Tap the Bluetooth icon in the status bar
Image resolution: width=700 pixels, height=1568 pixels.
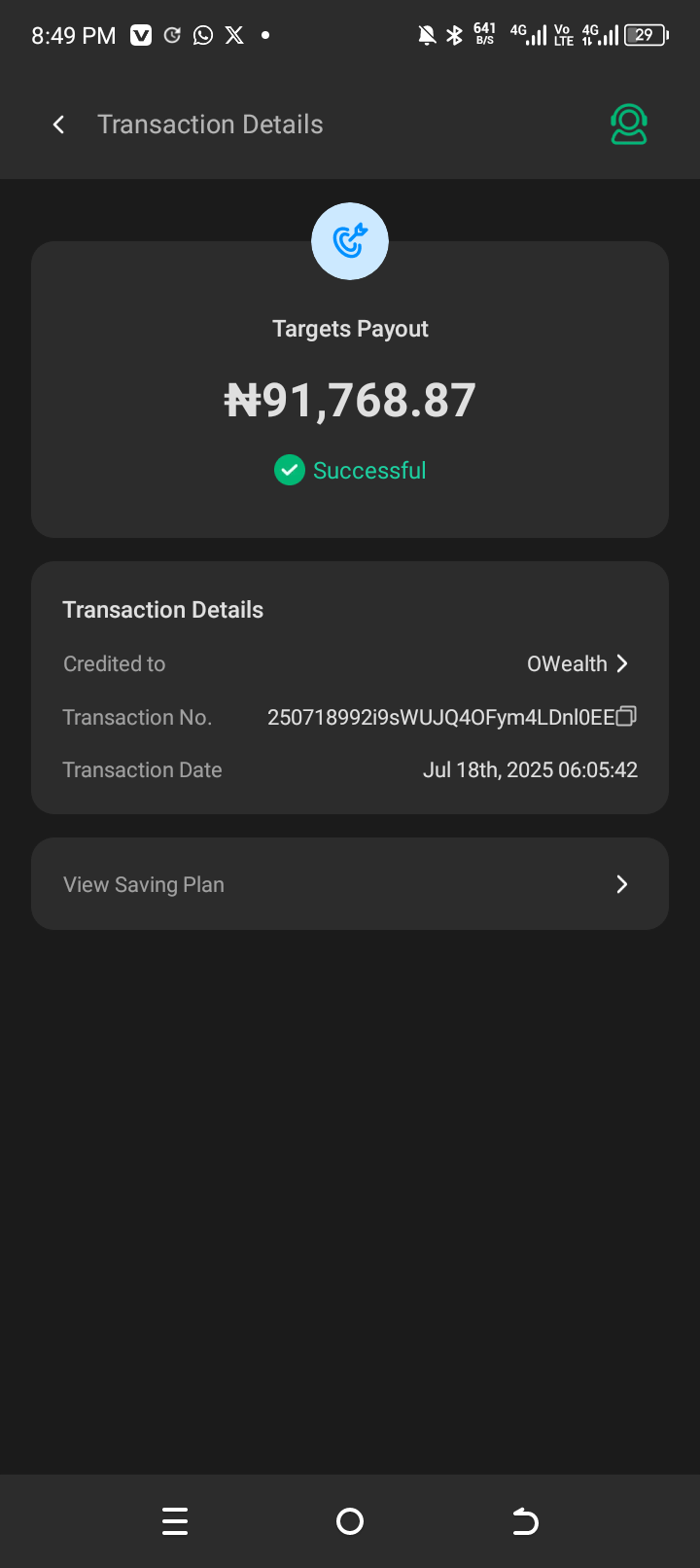[453, 35]
